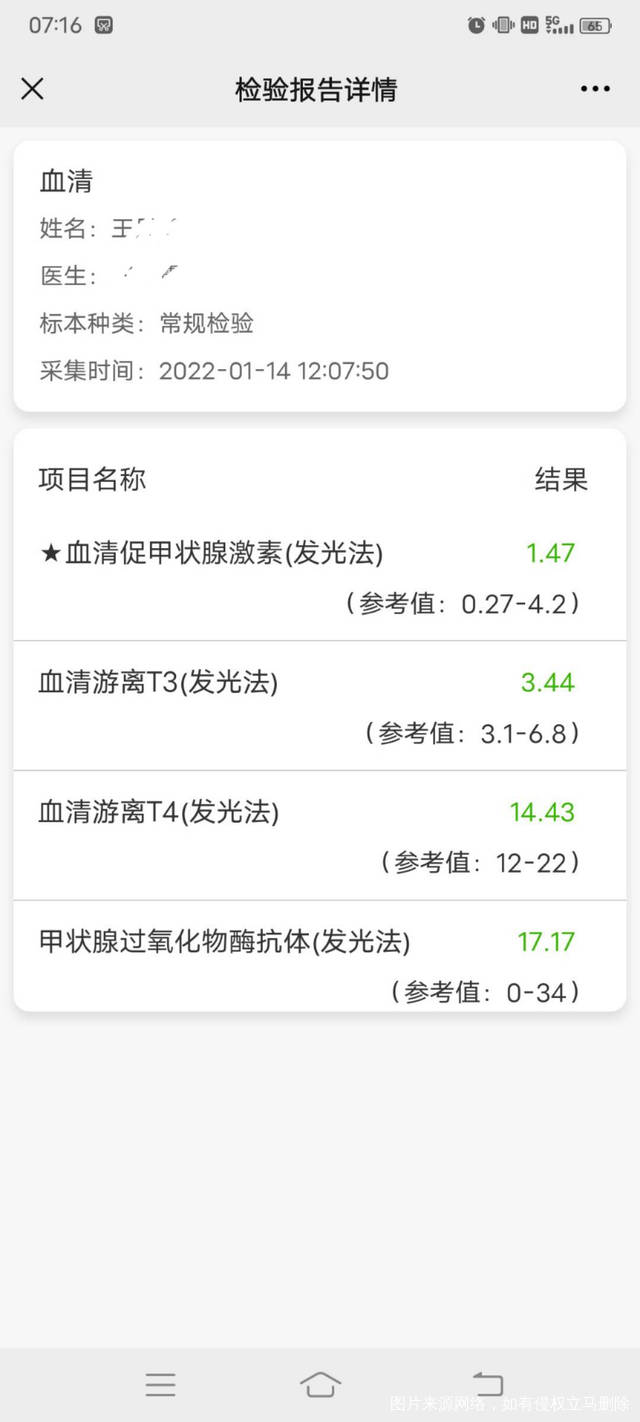The image size is (640, 1422).
Task: Open the recent apps menu button
Action: [160, 1384]
